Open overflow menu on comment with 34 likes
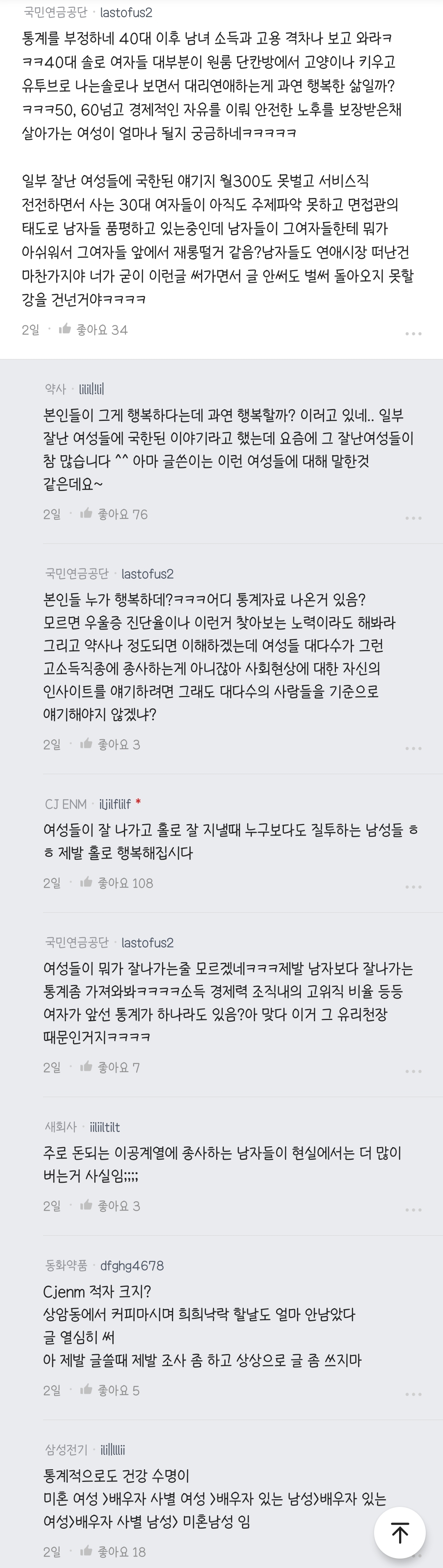443x1568 pixels. point(413,334)
